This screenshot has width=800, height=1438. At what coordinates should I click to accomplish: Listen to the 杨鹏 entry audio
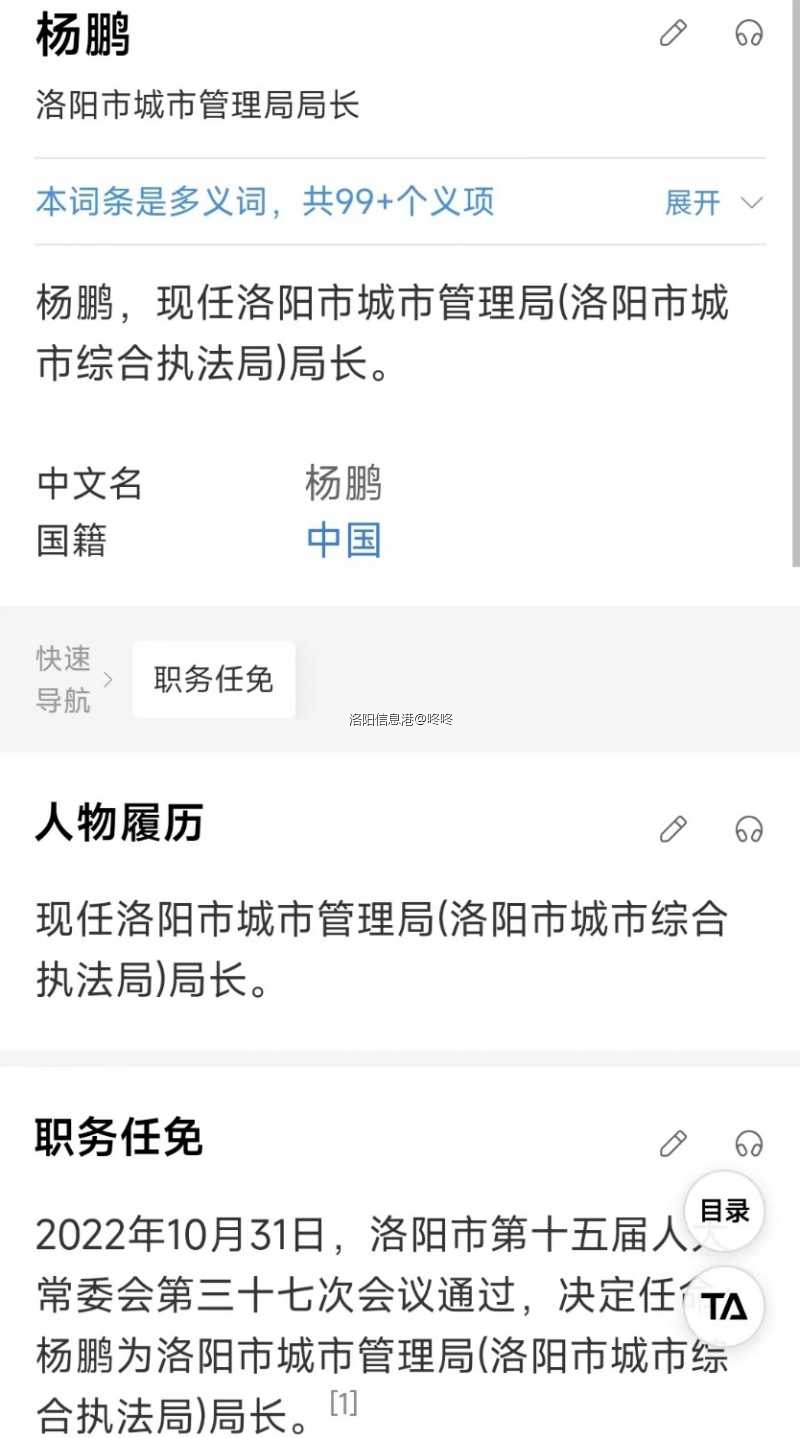[749, 33]
